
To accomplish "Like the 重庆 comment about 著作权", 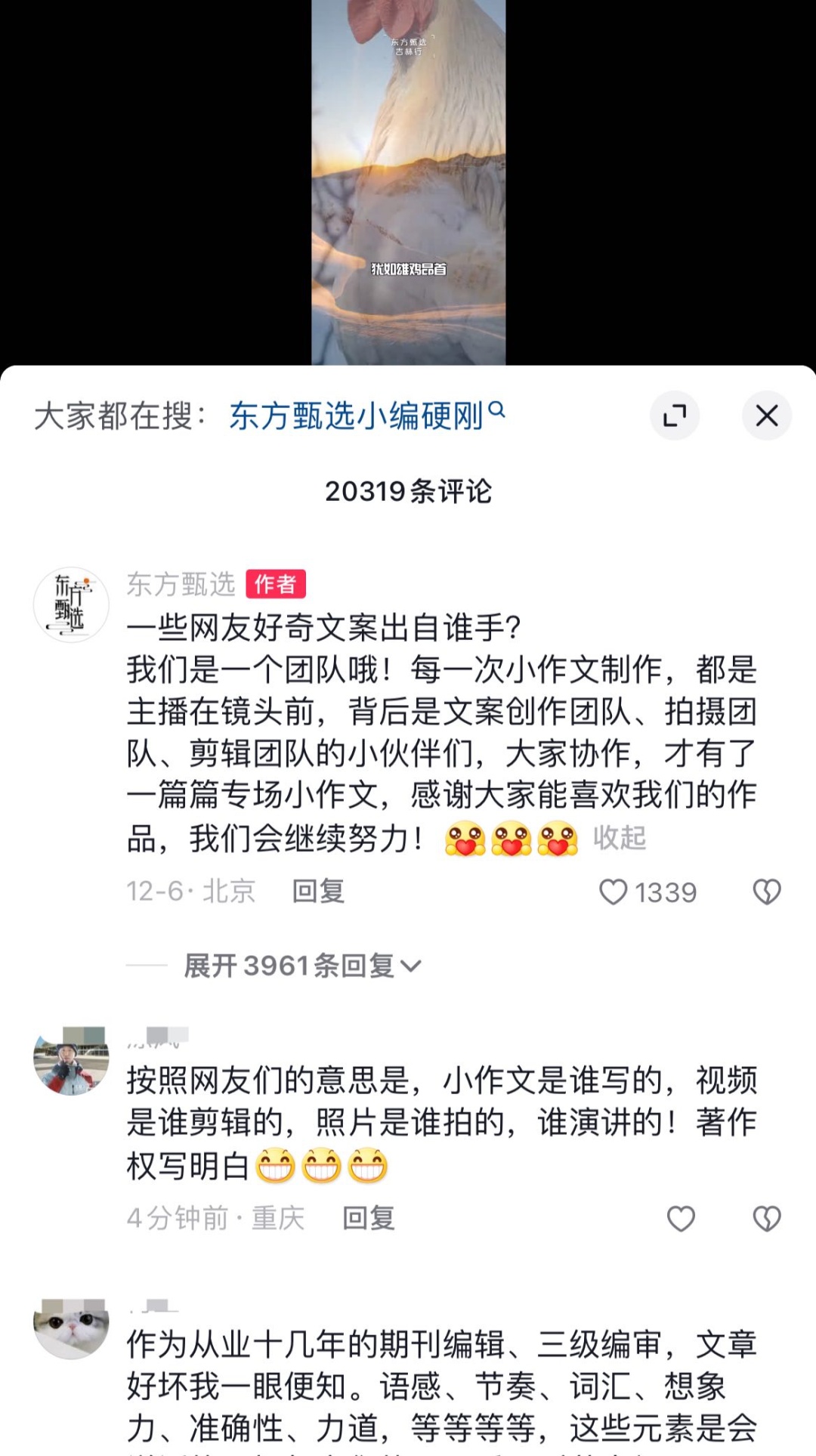I will coord(680,1219).
